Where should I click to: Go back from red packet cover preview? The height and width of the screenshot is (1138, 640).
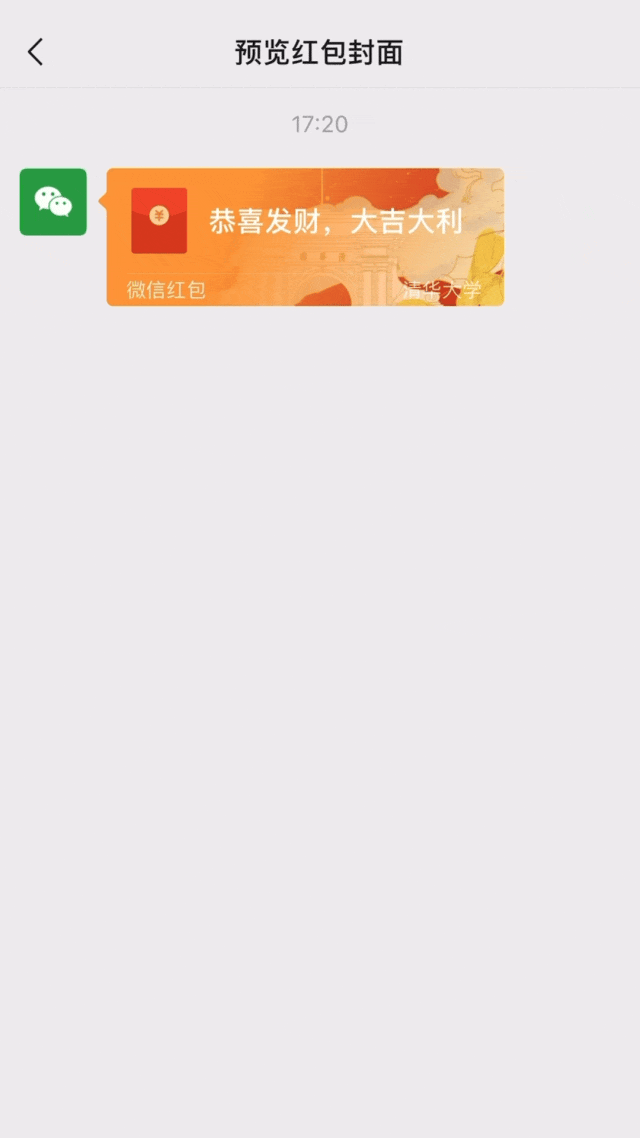pos(36,52)
